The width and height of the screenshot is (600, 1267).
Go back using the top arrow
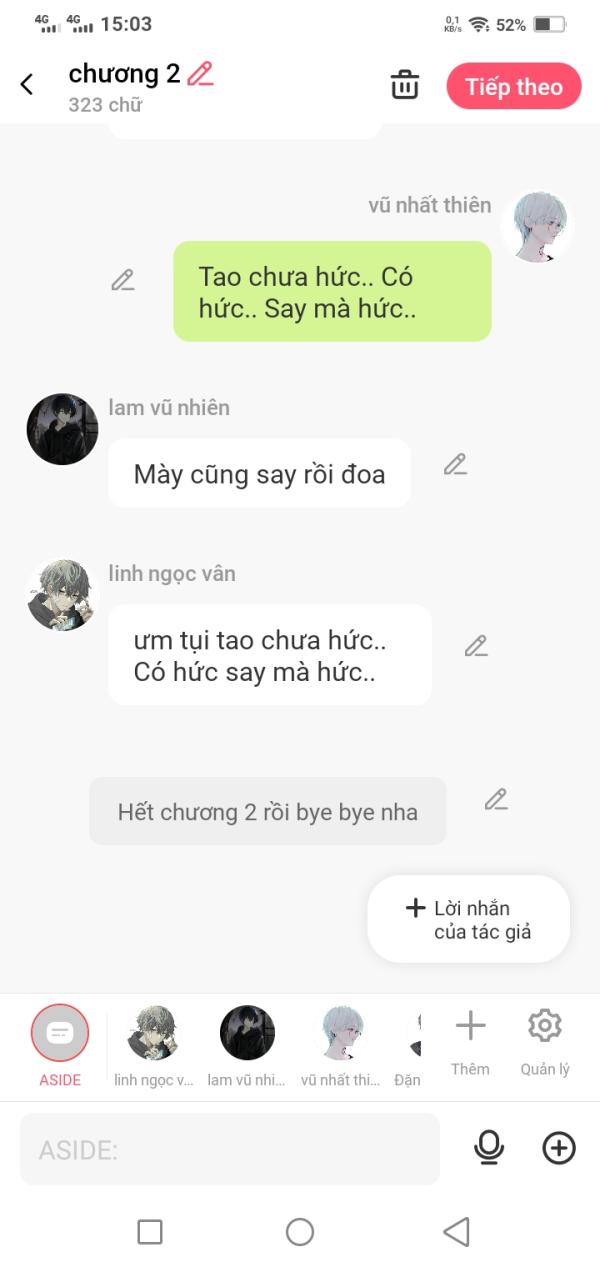tap(27, 85)
